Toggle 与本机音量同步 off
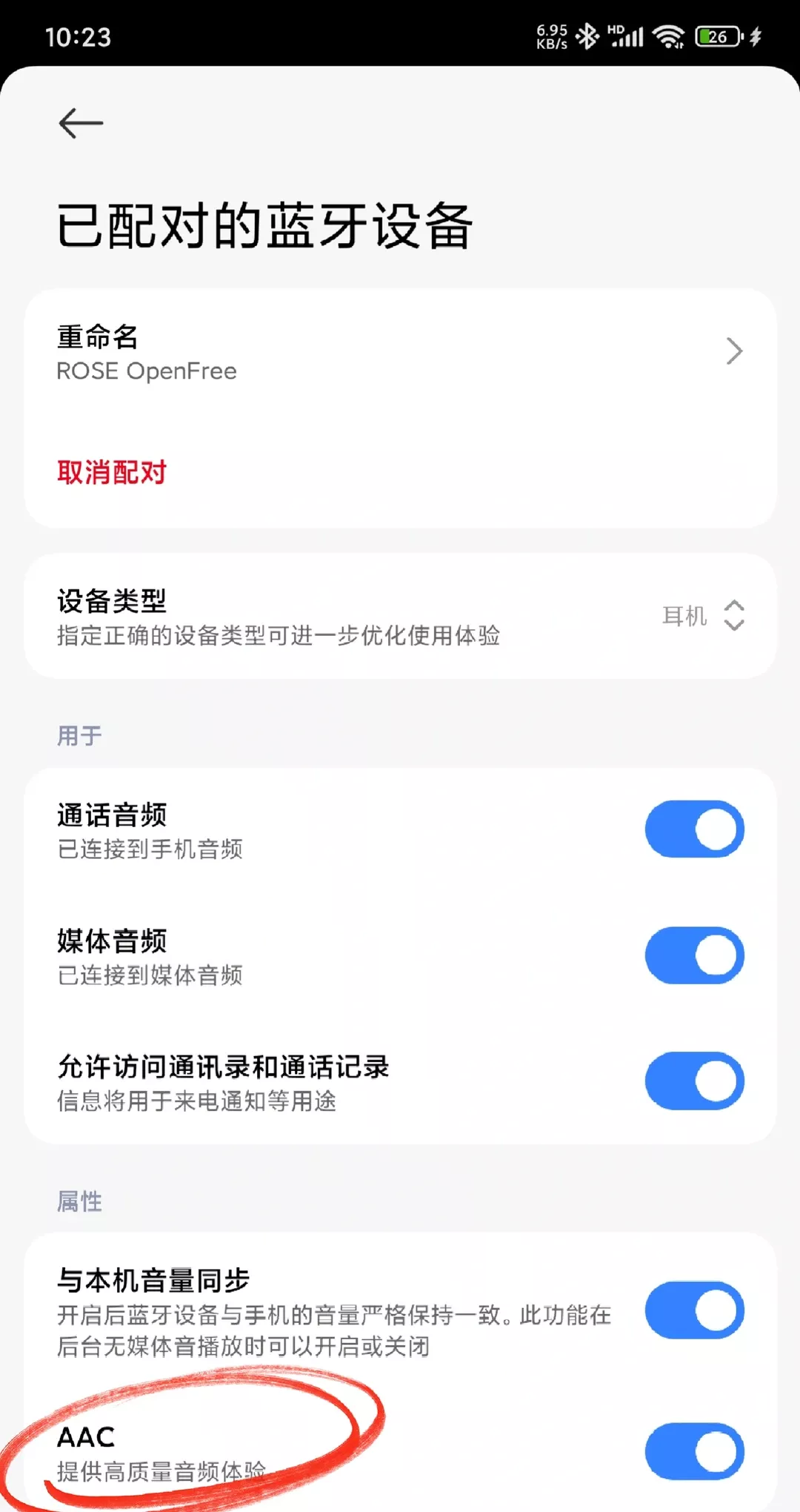The image size is (800, 1512). pyautogui.click(x=694, y=1310)
